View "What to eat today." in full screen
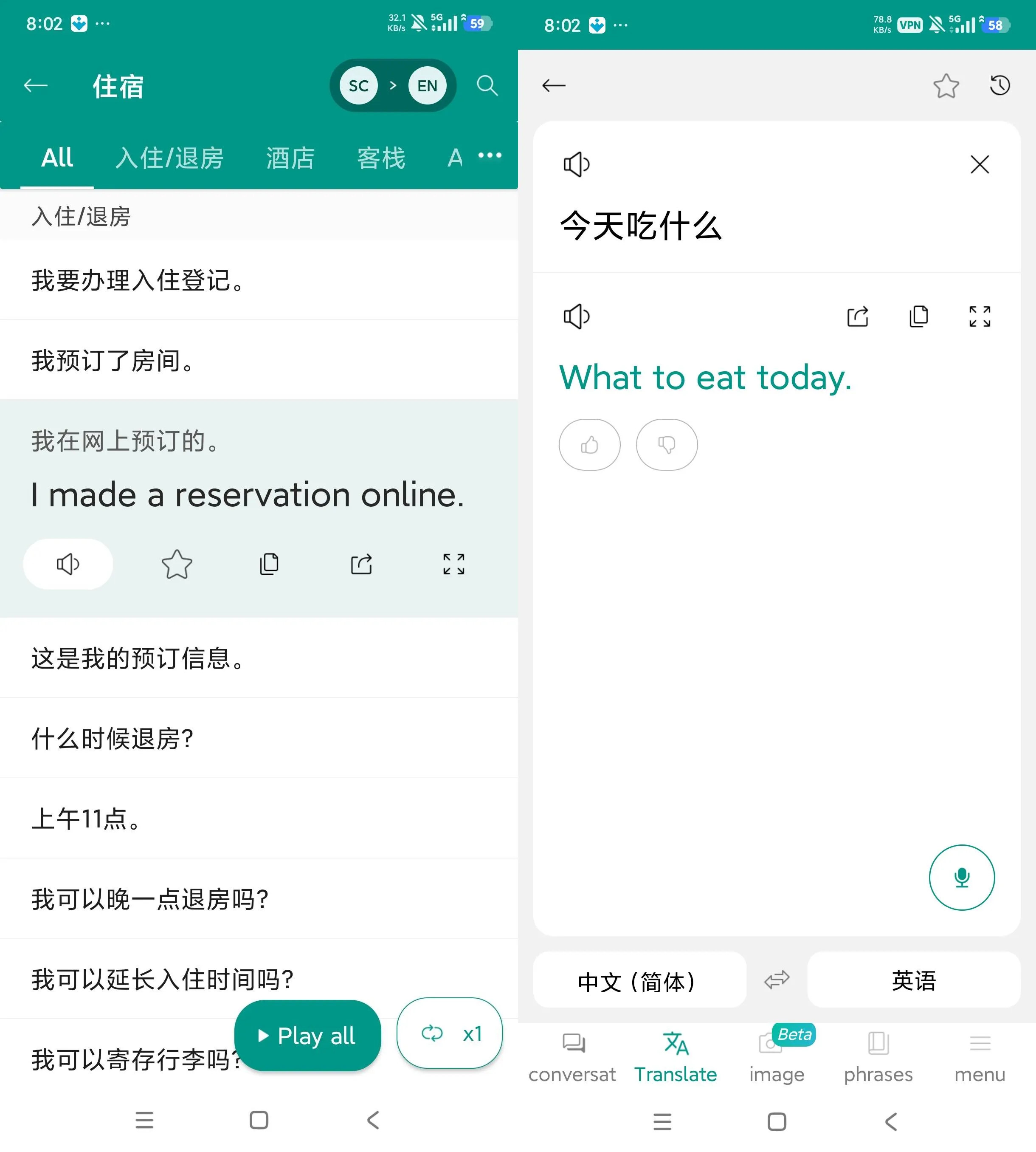The width and height of the screenshot is (1036, 1152). (979, 316)
